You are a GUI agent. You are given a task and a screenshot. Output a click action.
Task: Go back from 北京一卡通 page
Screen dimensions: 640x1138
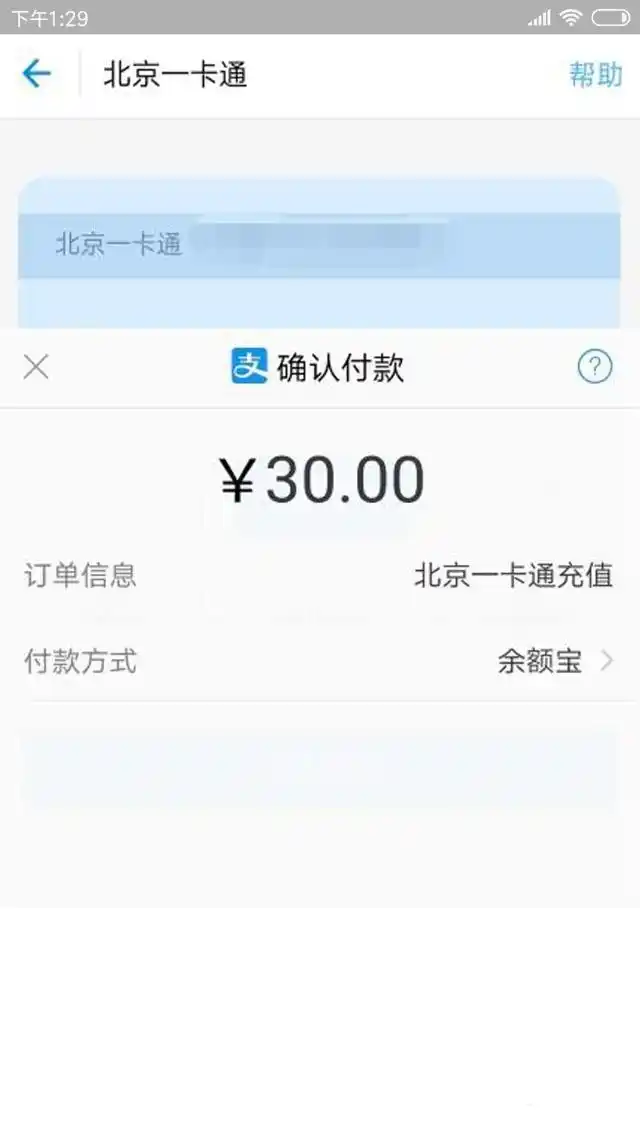click(x=37, y=74)
